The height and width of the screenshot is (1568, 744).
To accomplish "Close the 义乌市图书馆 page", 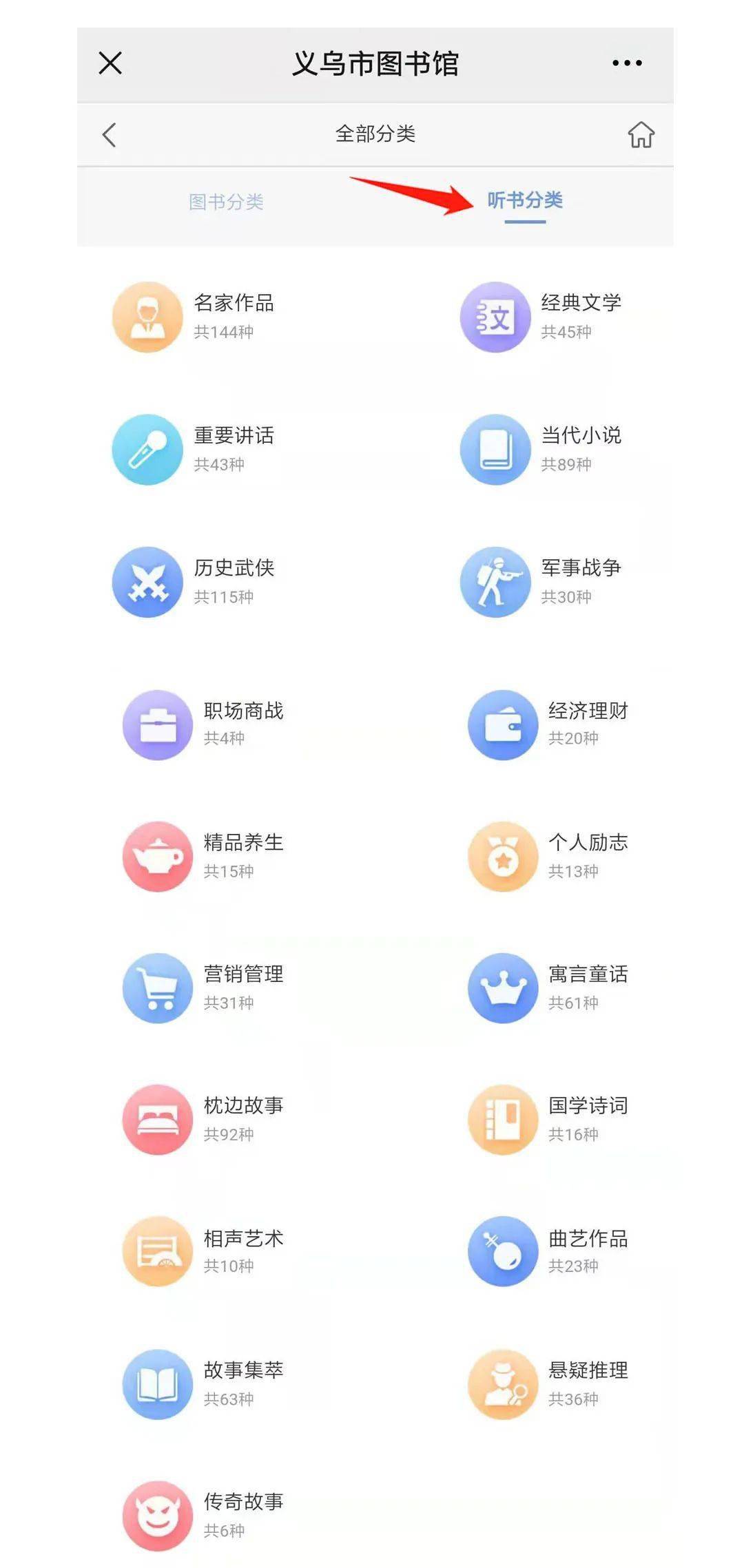I will (110, 63).
